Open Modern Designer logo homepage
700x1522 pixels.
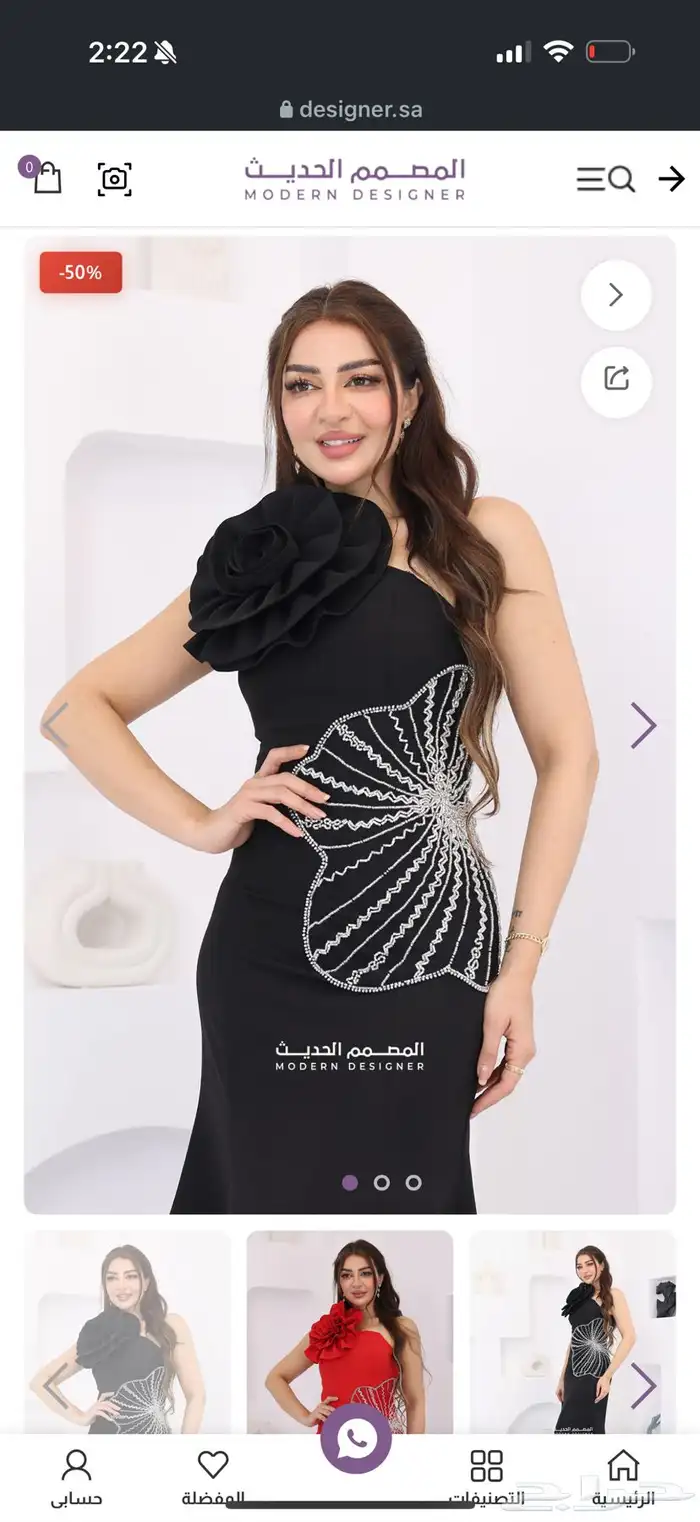355,179
